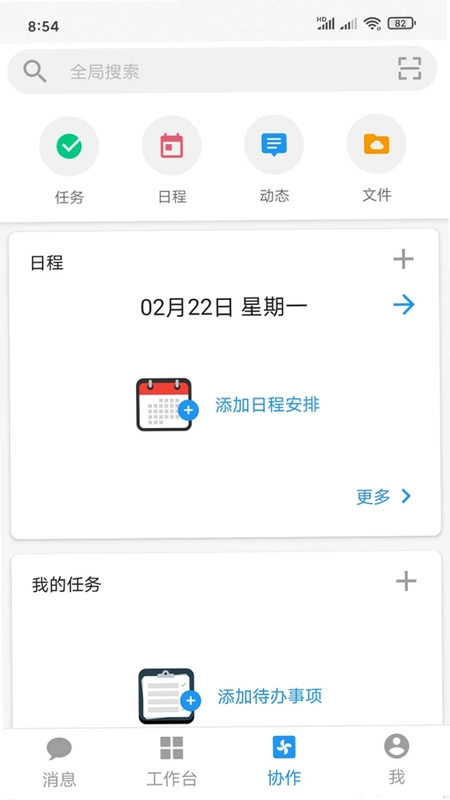Open the 任务 shortcut

click(x=69, y=159)
